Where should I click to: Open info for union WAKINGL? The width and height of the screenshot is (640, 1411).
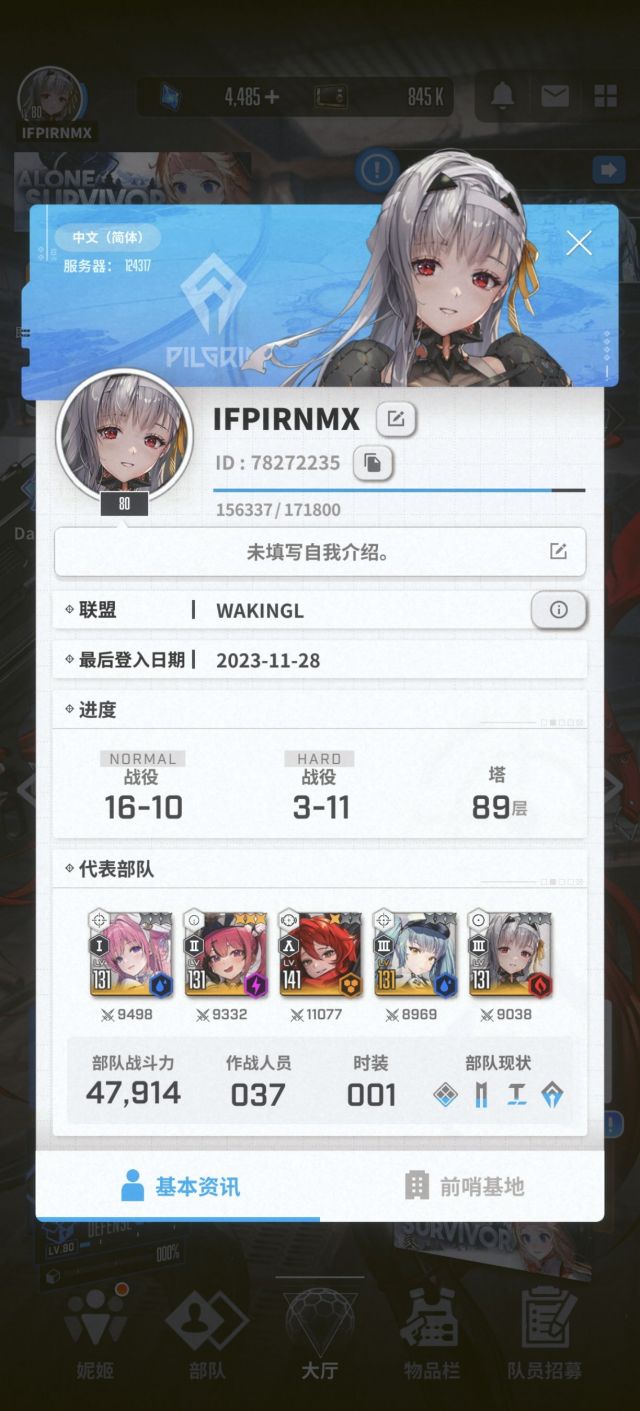[x=559, y=609]
